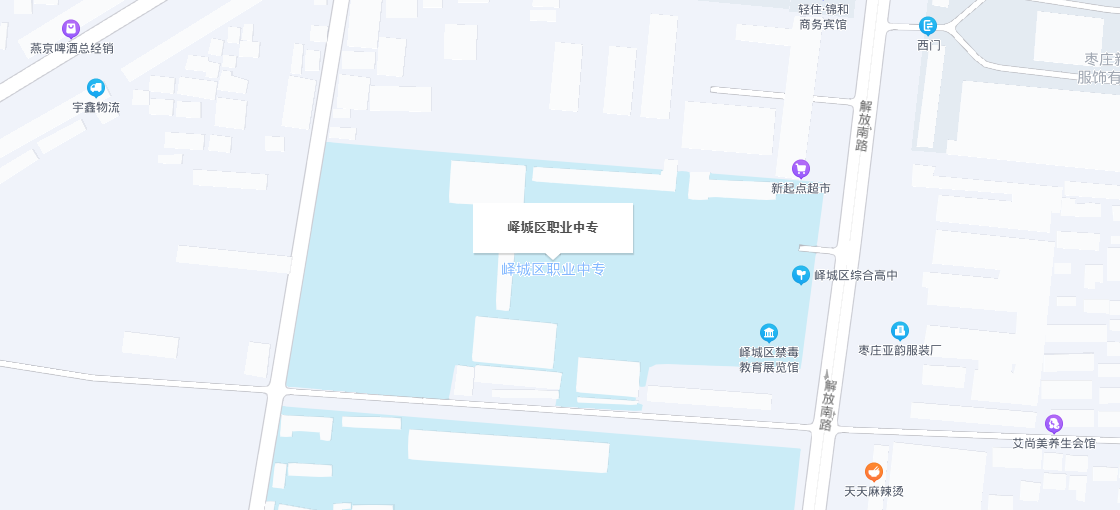This screenshot has width=1120, height=510.
Task: Select the 枣庄亚韵服装厂 marker
Action: pyautogui.click(x=900, y=331)
